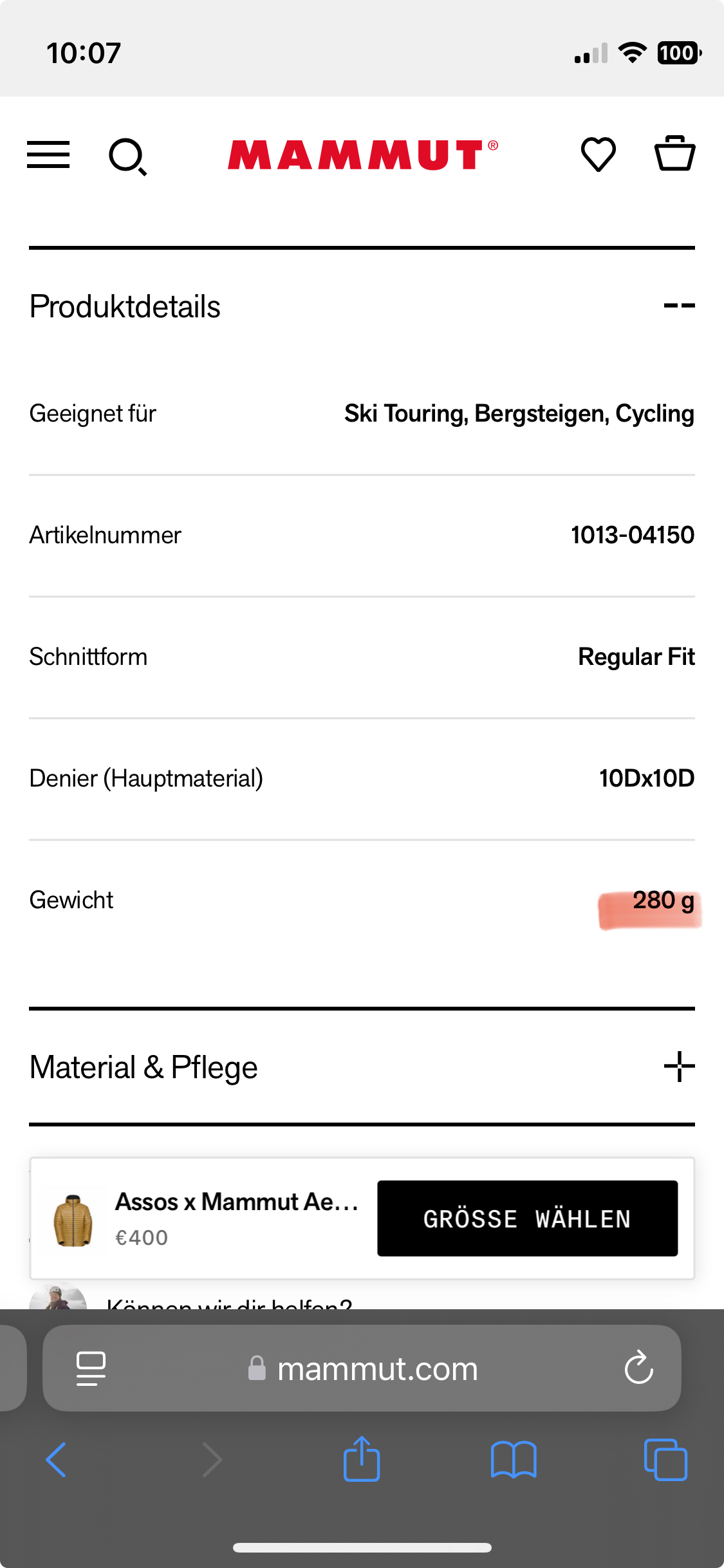Open the Assos x Mammut jacket thumbnail
This screenshot has width=724, height=1568.
[73, 1220]
